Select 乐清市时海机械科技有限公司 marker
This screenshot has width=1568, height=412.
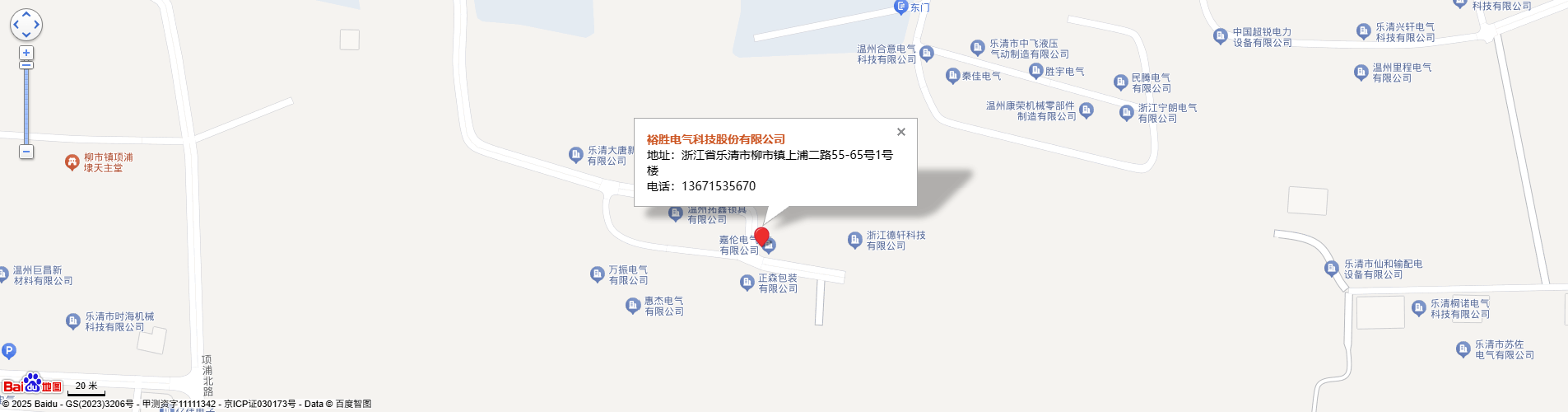pos(72,321)
